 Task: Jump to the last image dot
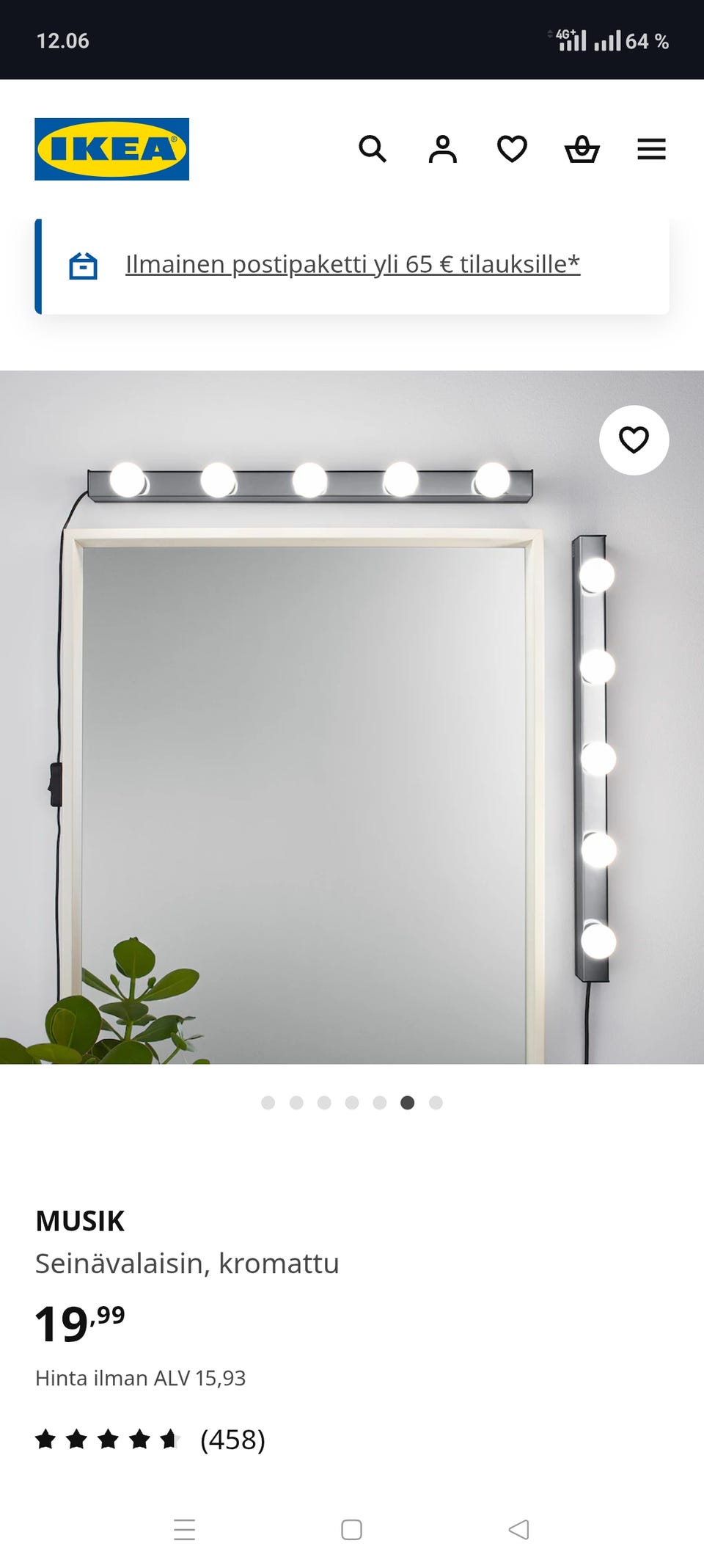(436, 1102)
